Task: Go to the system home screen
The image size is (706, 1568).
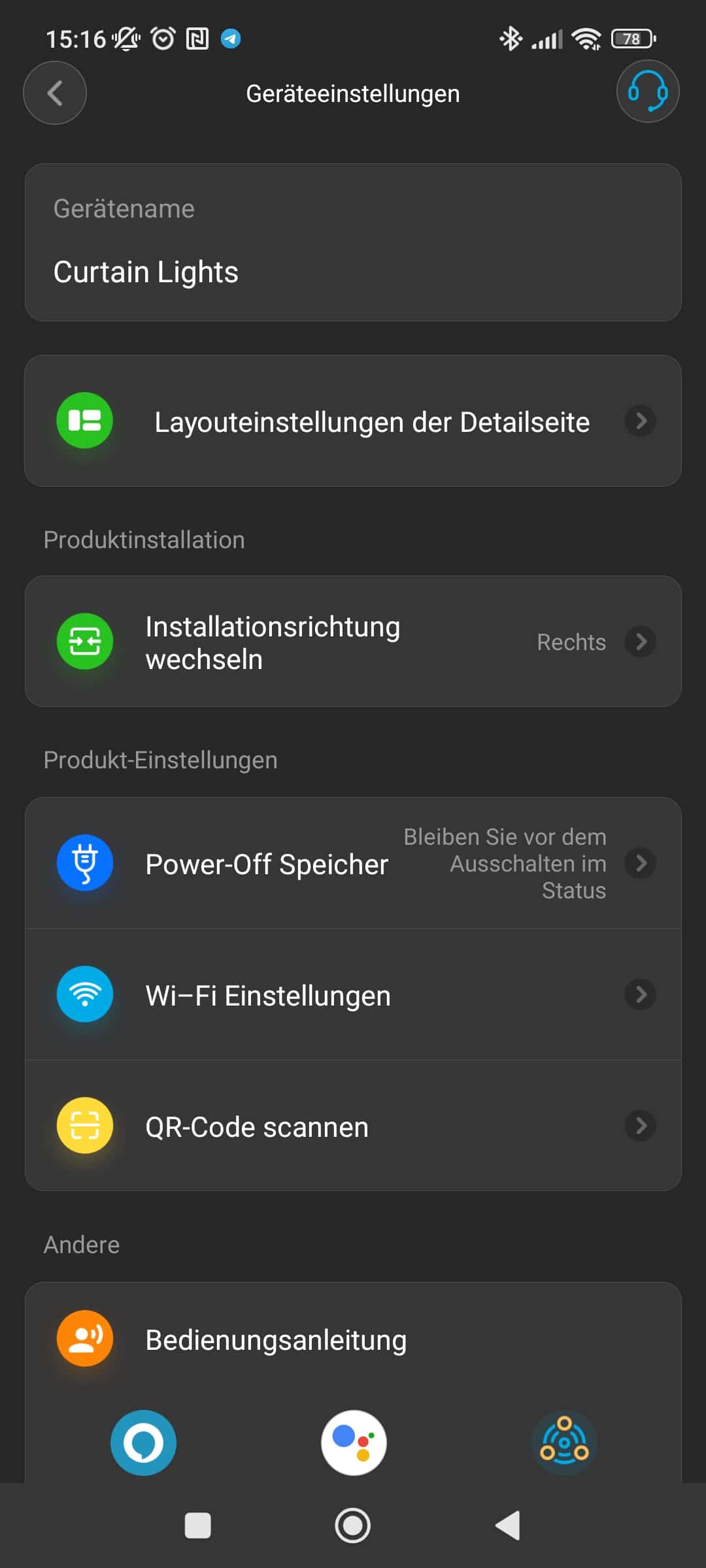Action: 353,1526
